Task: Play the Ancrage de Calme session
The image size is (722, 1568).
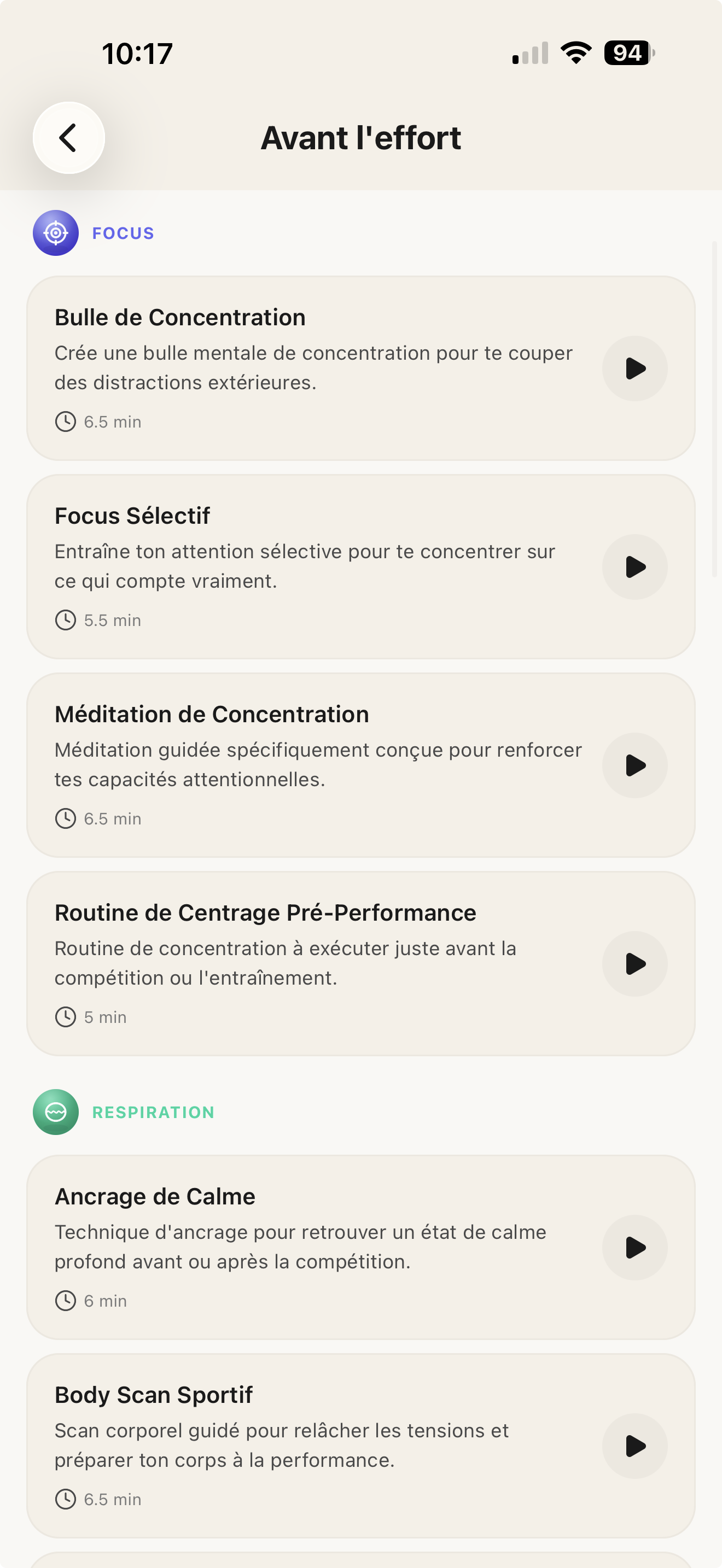Action: click(634, 1247)
